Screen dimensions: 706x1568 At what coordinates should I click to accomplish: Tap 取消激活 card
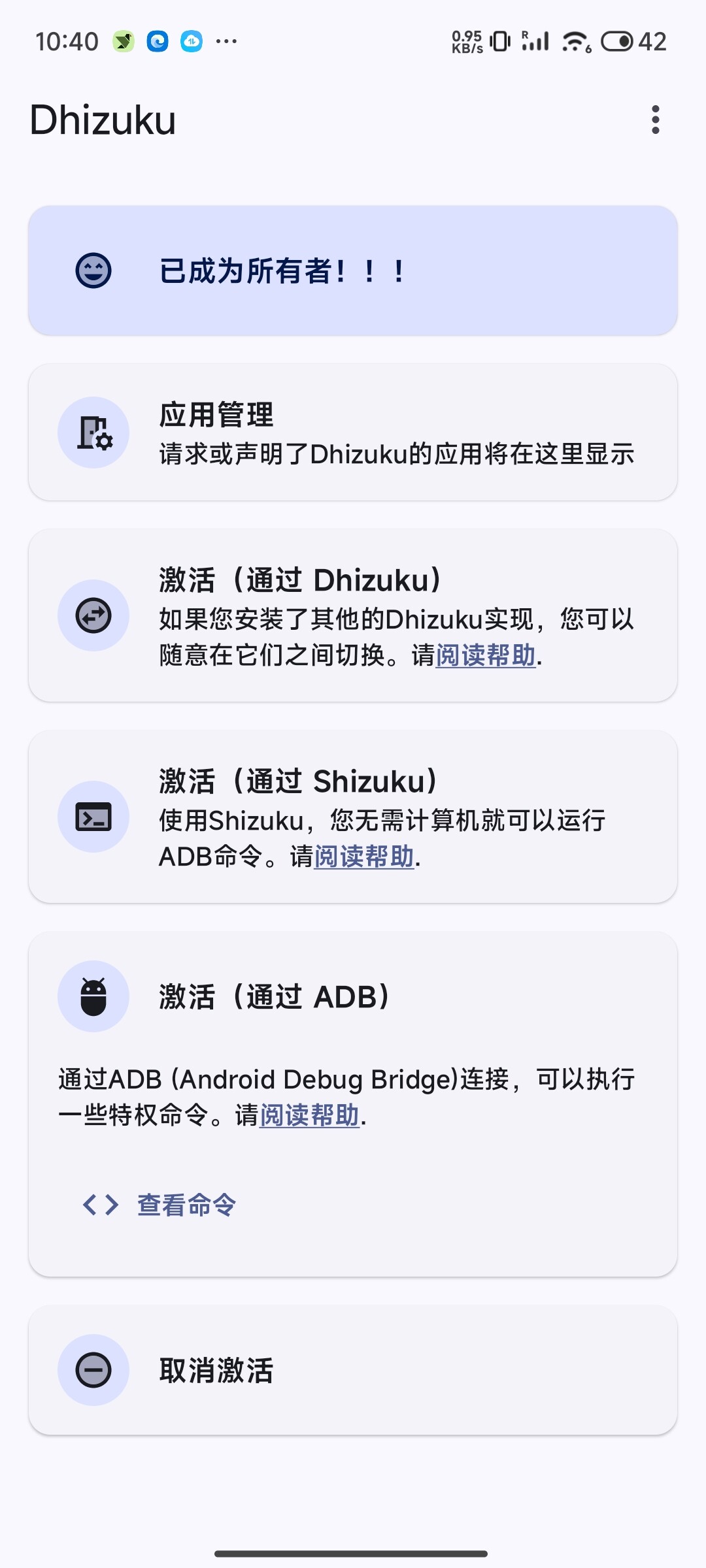pos(353,1370)
